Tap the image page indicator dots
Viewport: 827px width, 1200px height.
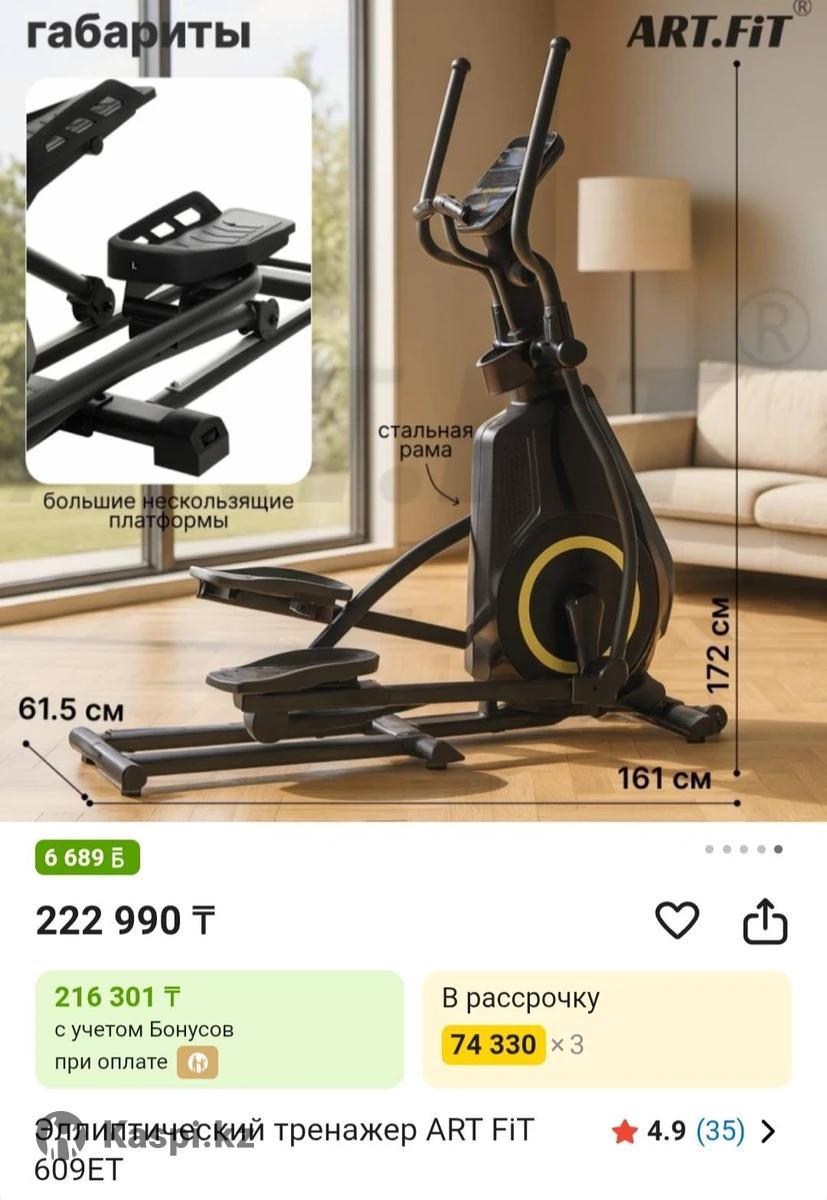pos(743,849)
